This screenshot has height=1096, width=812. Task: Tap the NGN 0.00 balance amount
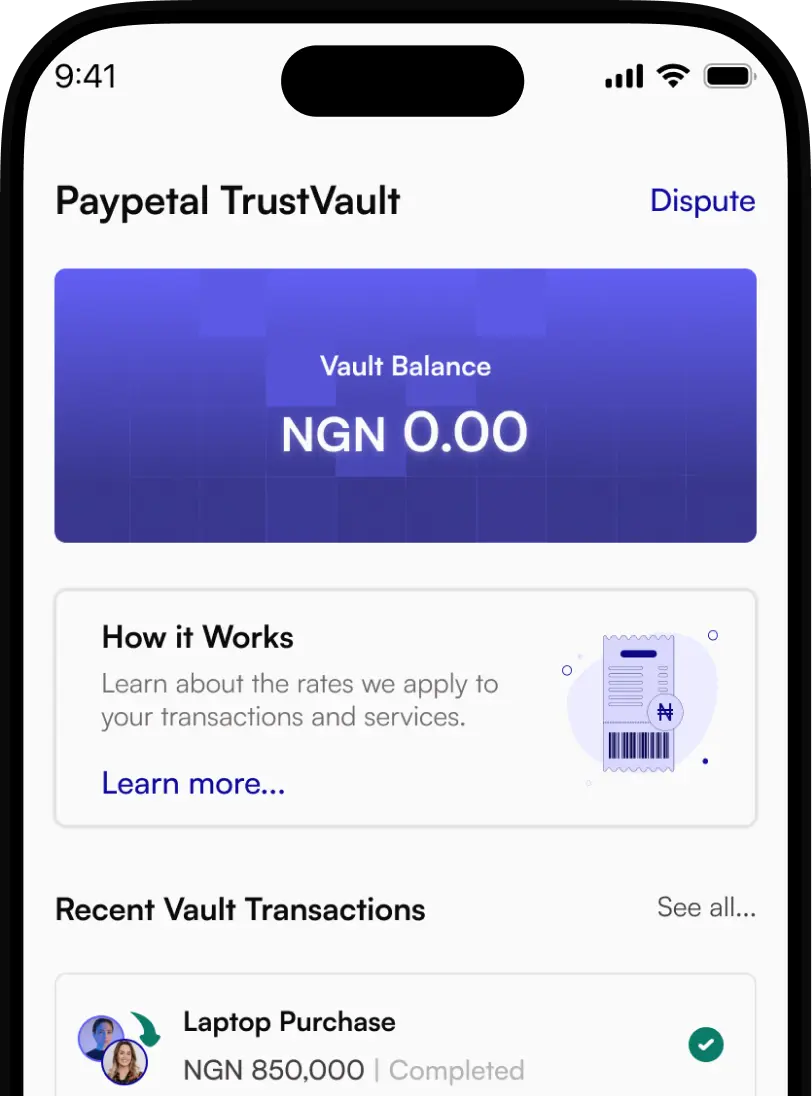tap(404, 432)
